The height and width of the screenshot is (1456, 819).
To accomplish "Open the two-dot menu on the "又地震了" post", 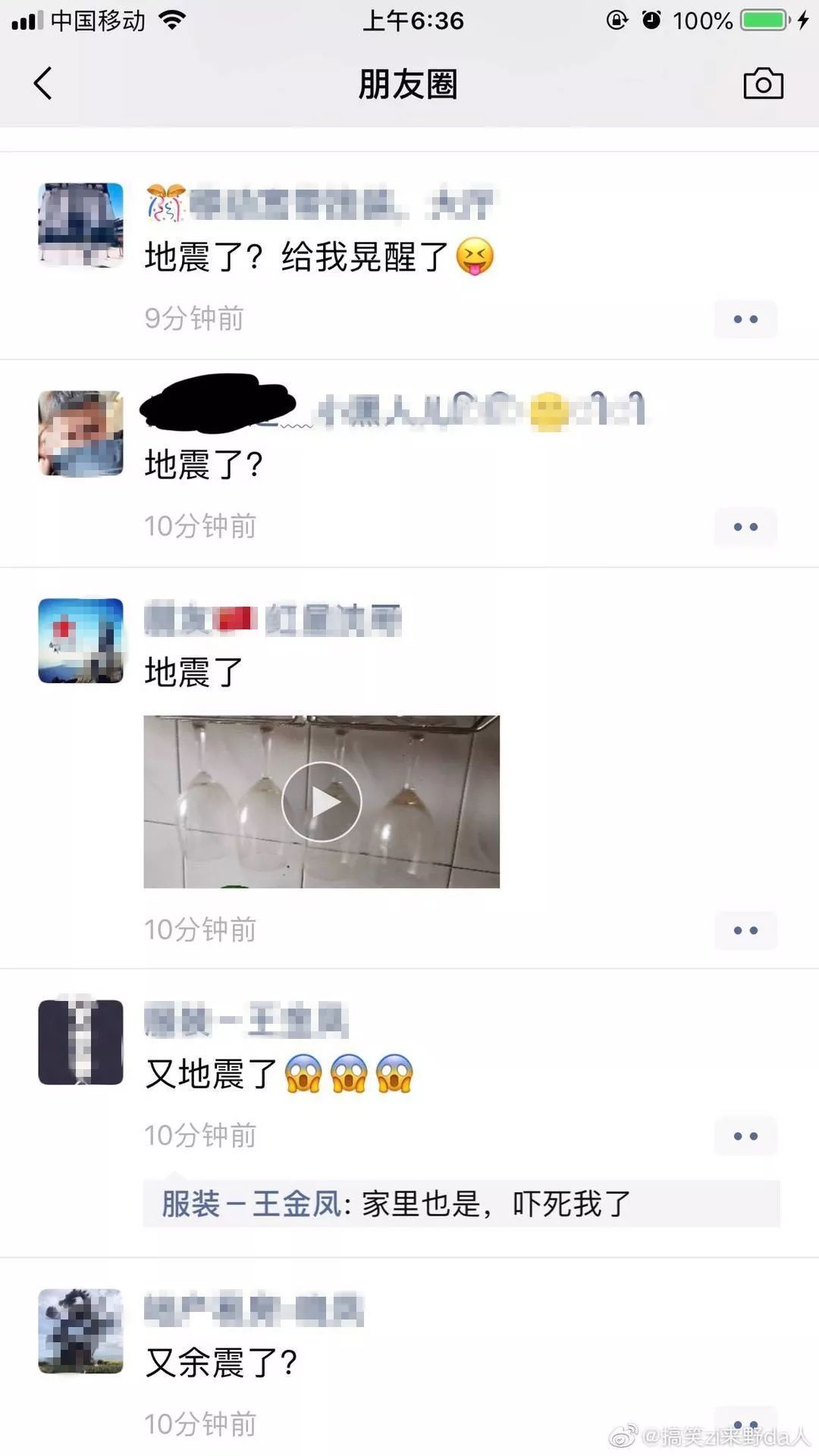I will (x=745, y=1136).
